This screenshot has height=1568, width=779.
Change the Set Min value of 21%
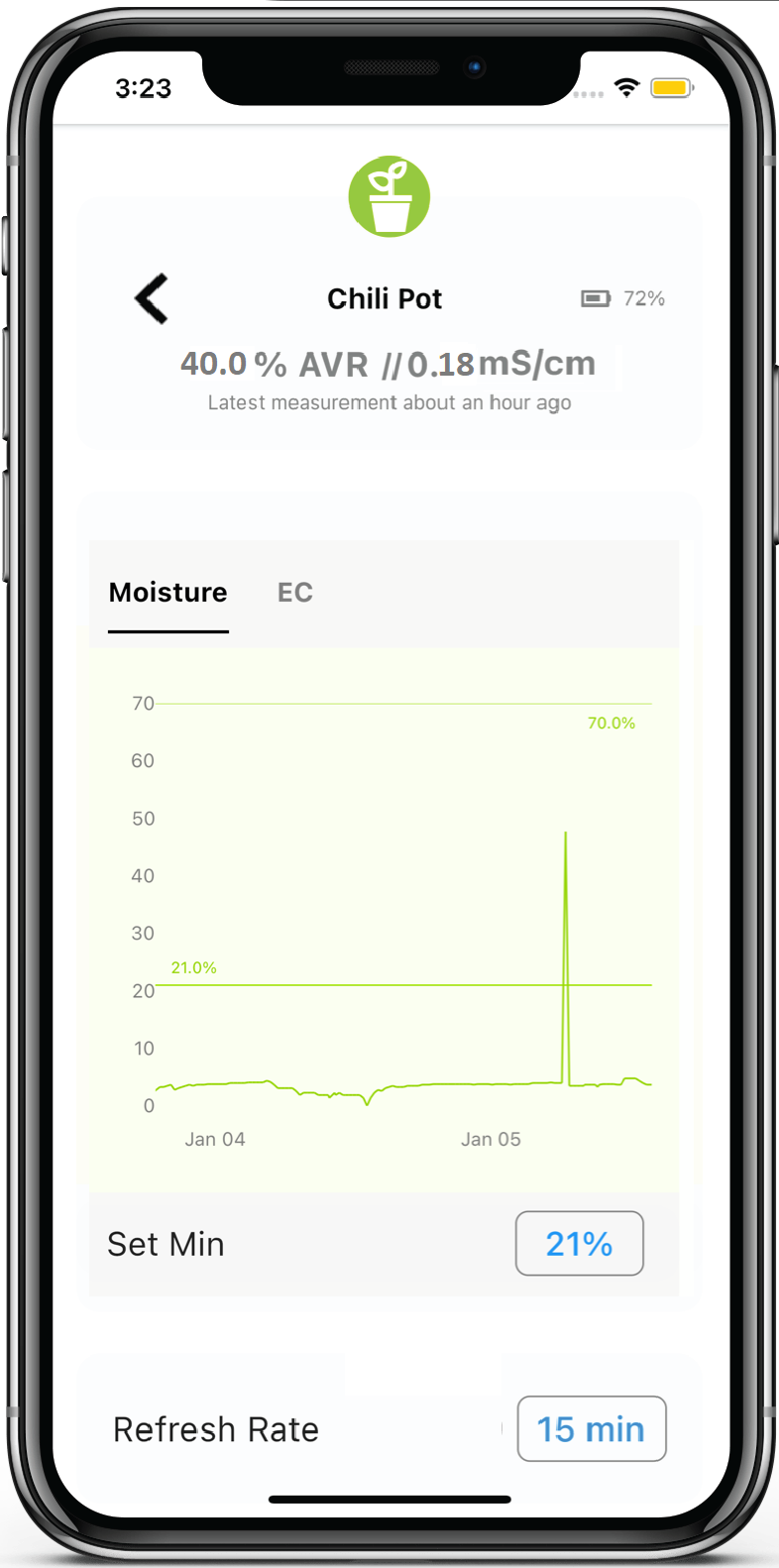[x=580, y=1243]
